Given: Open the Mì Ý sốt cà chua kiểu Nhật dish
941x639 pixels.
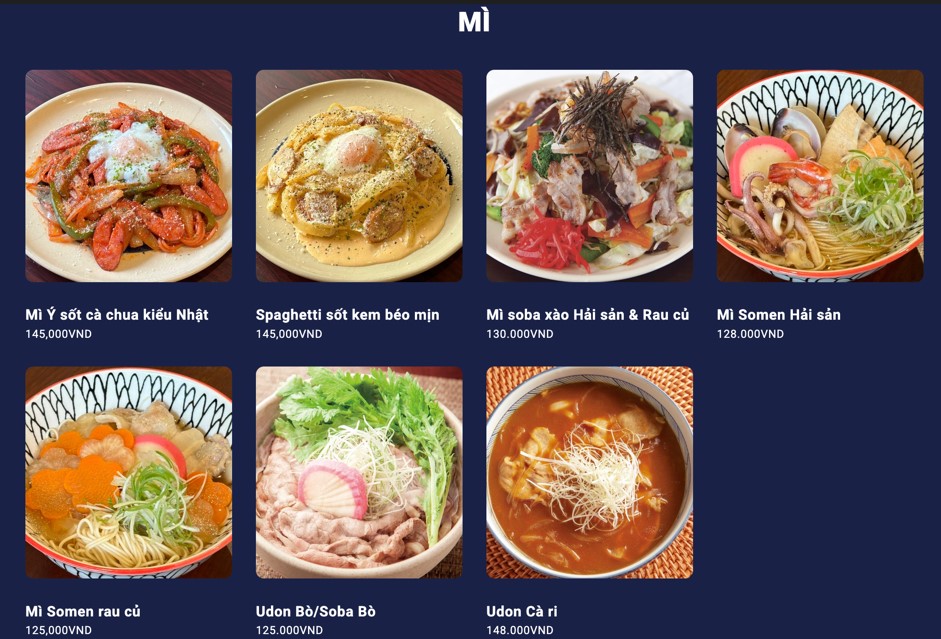Looking at the screenshot, I should pos(128,176).
